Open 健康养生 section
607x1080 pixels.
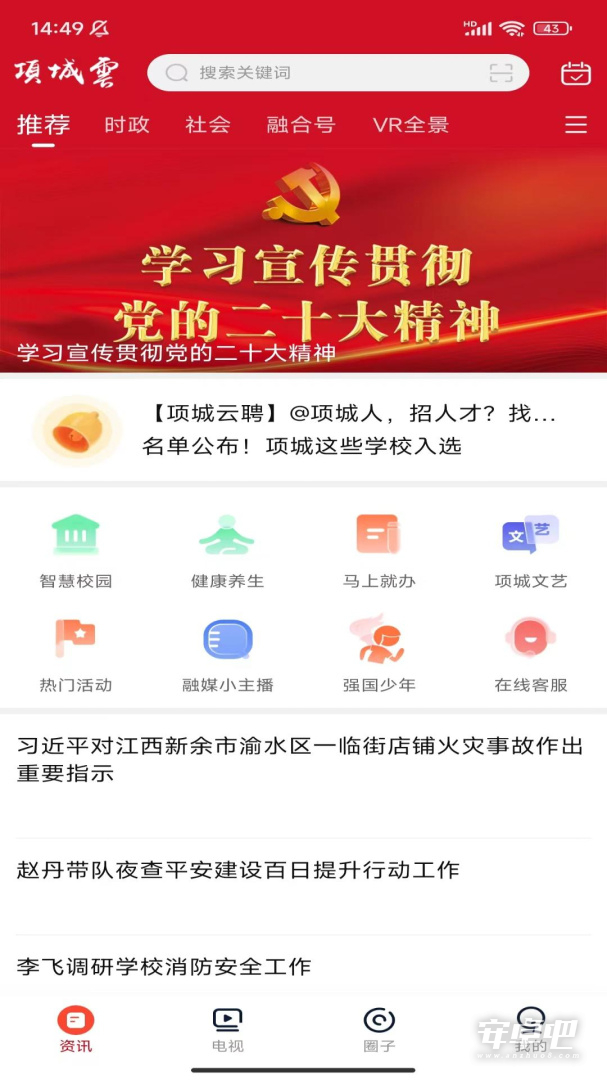(227, 551)
